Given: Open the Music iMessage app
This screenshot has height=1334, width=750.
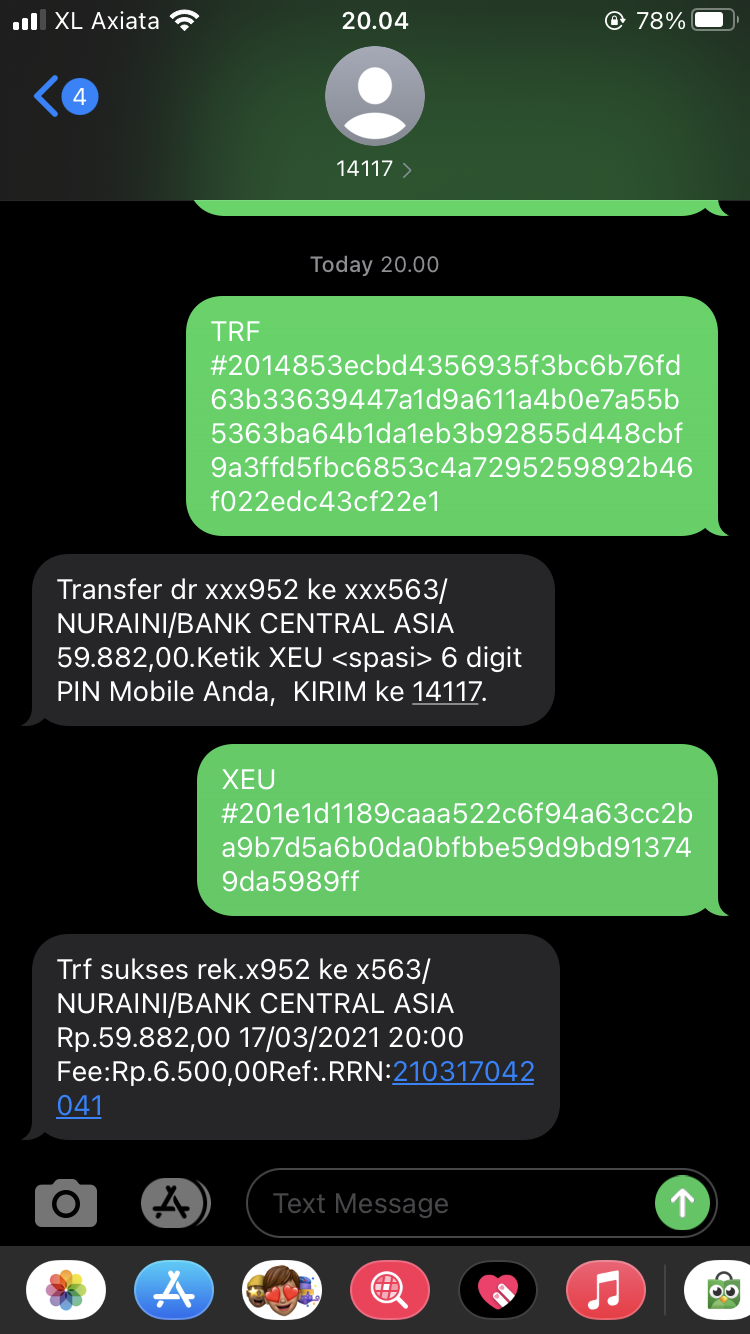Looking at the screenshot, I should coord(606,1292).
